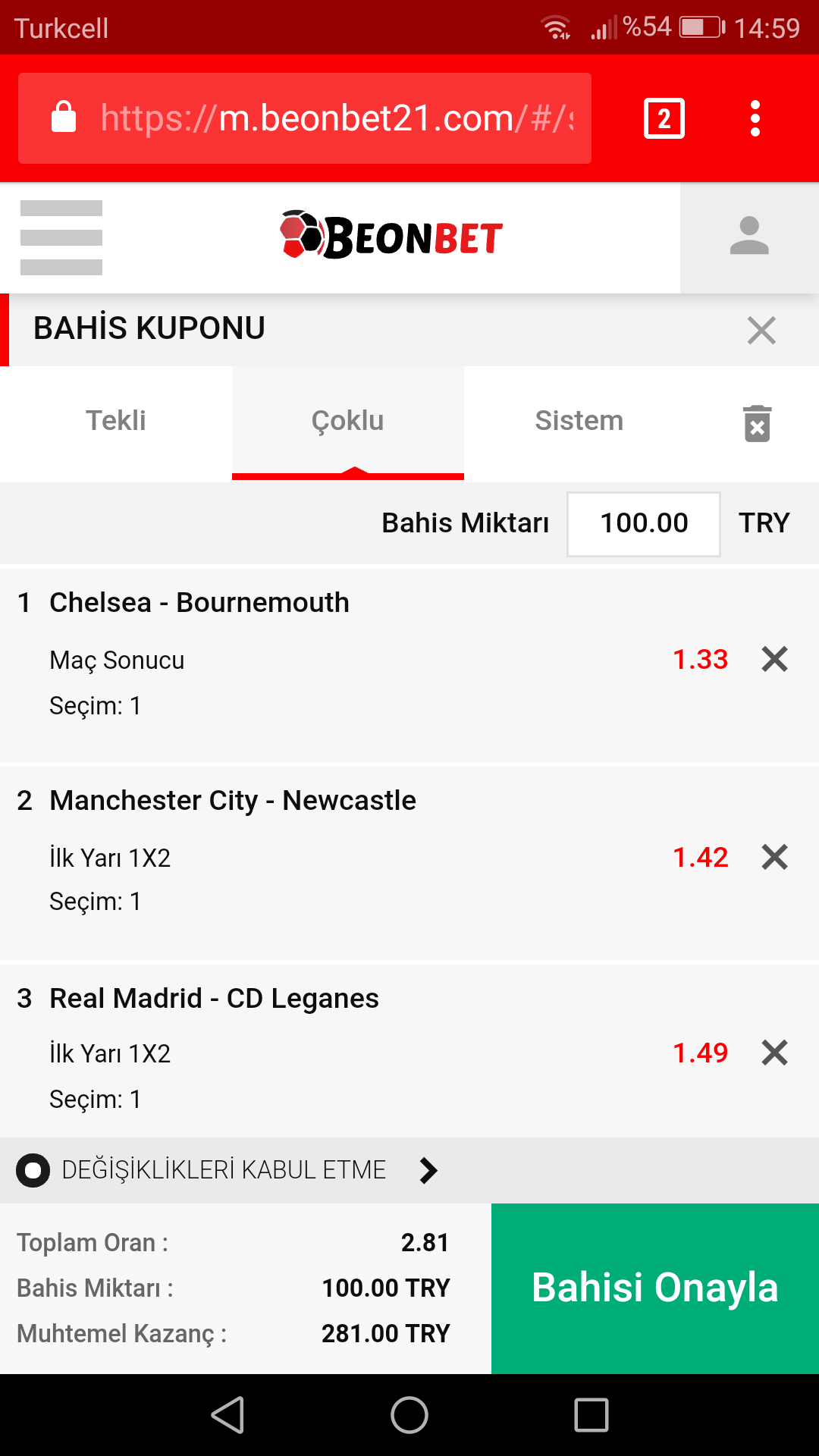Select the Çoklu tab
The height and width of the screenshot is (1456, 819).
348,421
